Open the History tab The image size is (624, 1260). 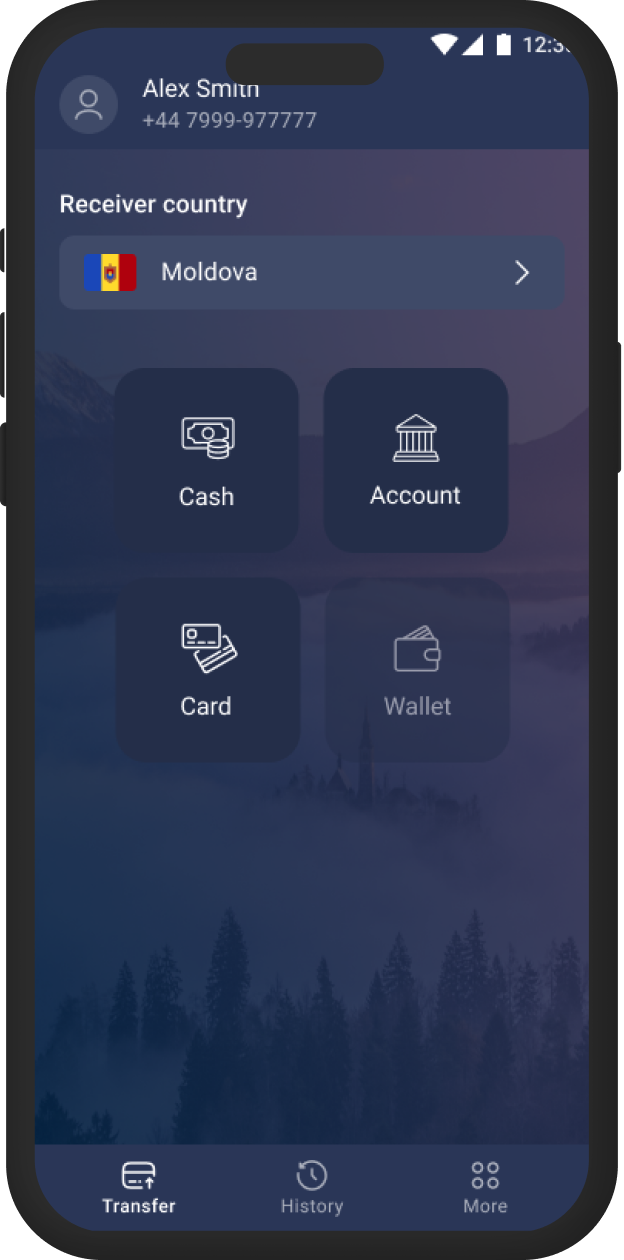coord(312,1187)
